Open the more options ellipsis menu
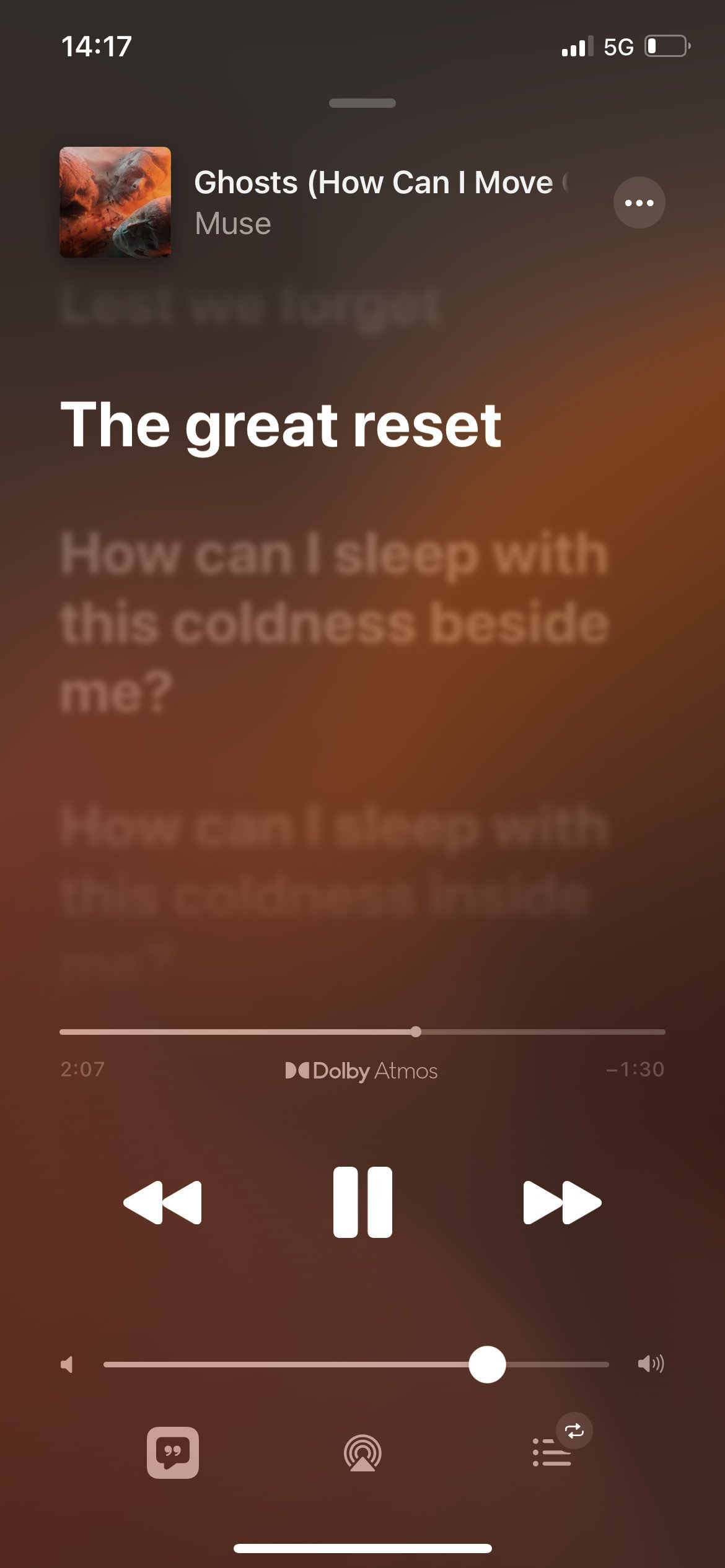 [x=639, y=203]
